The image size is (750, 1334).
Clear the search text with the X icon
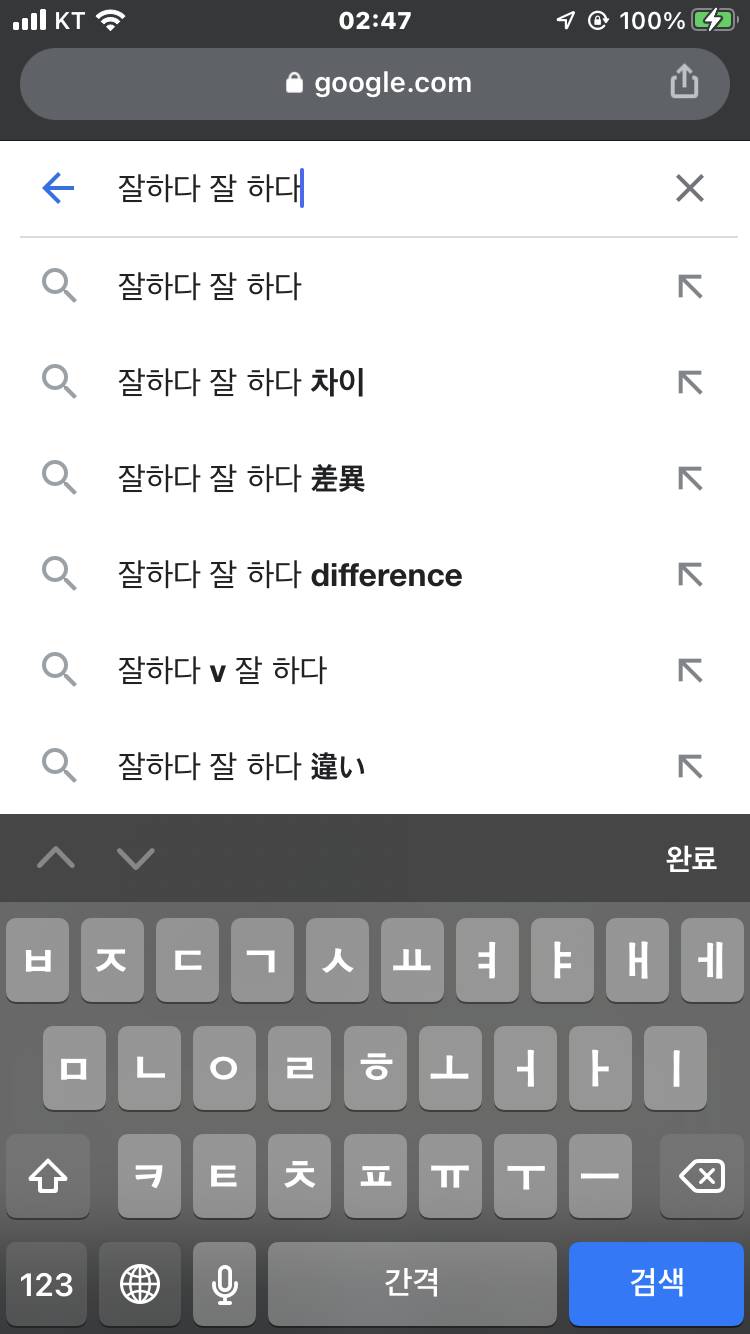point(689,188)
